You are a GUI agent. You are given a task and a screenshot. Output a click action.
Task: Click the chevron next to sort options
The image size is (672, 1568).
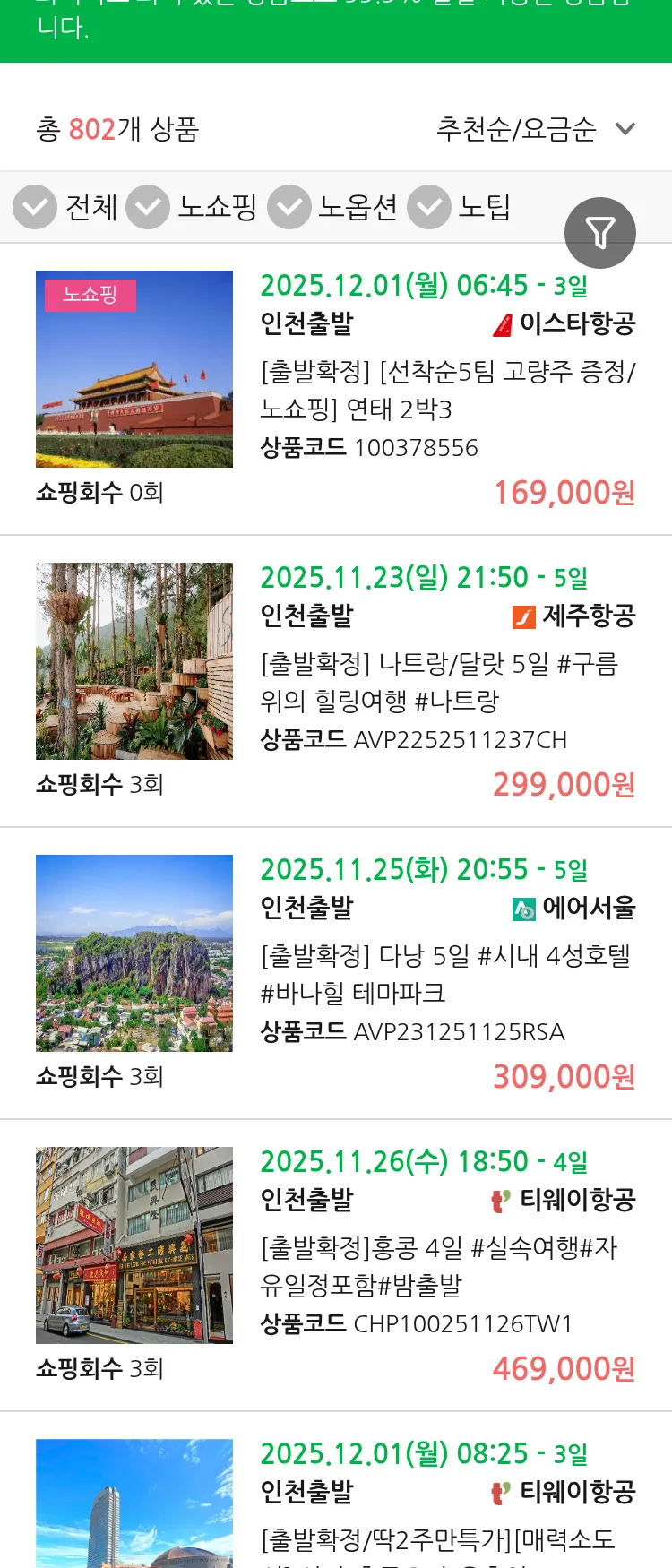625,129
